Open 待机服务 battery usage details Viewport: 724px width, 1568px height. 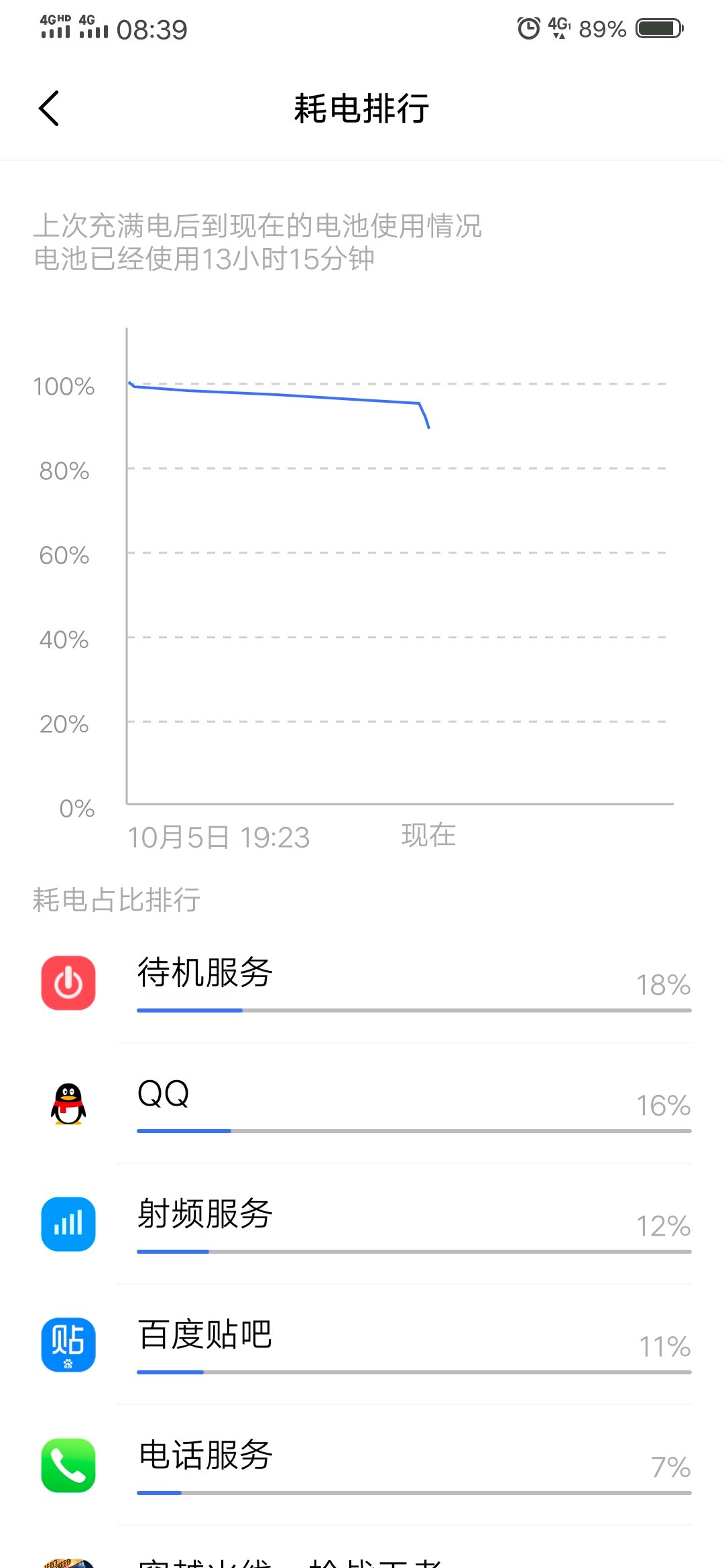click(362, 982)
